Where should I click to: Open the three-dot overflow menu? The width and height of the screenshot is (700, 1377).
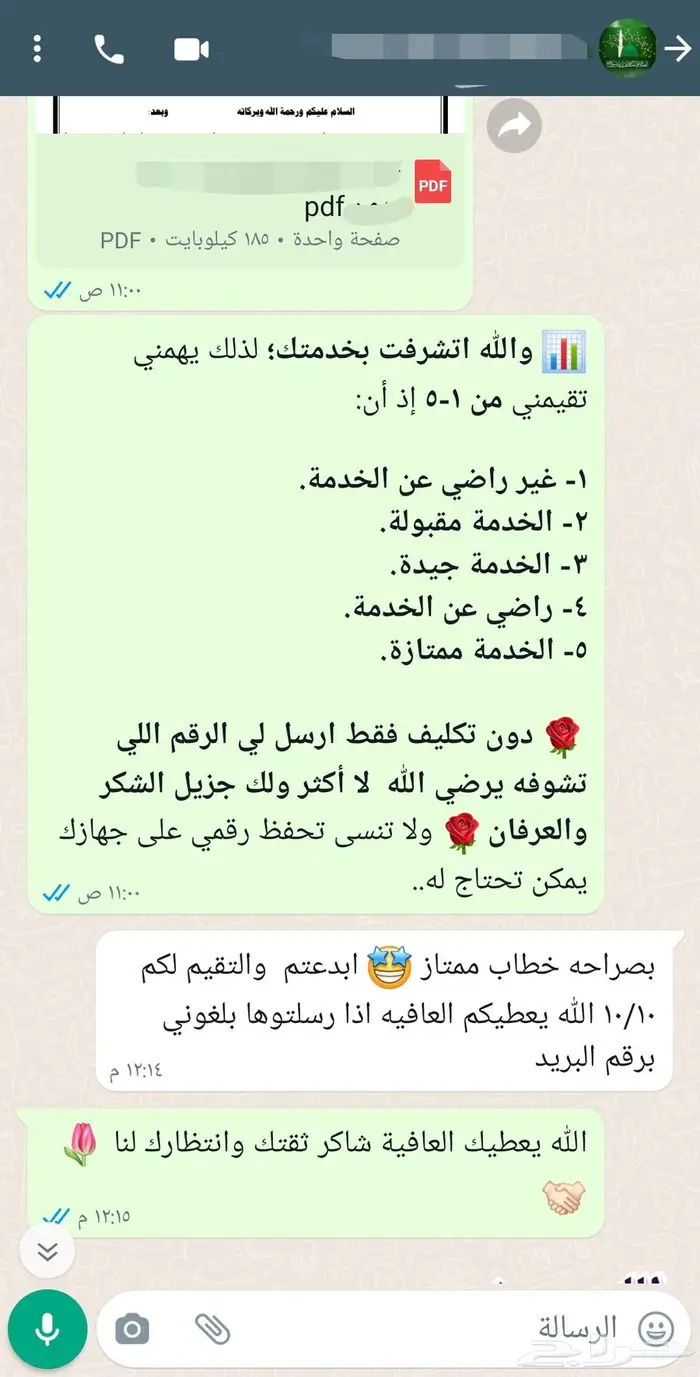pos(38,48)
